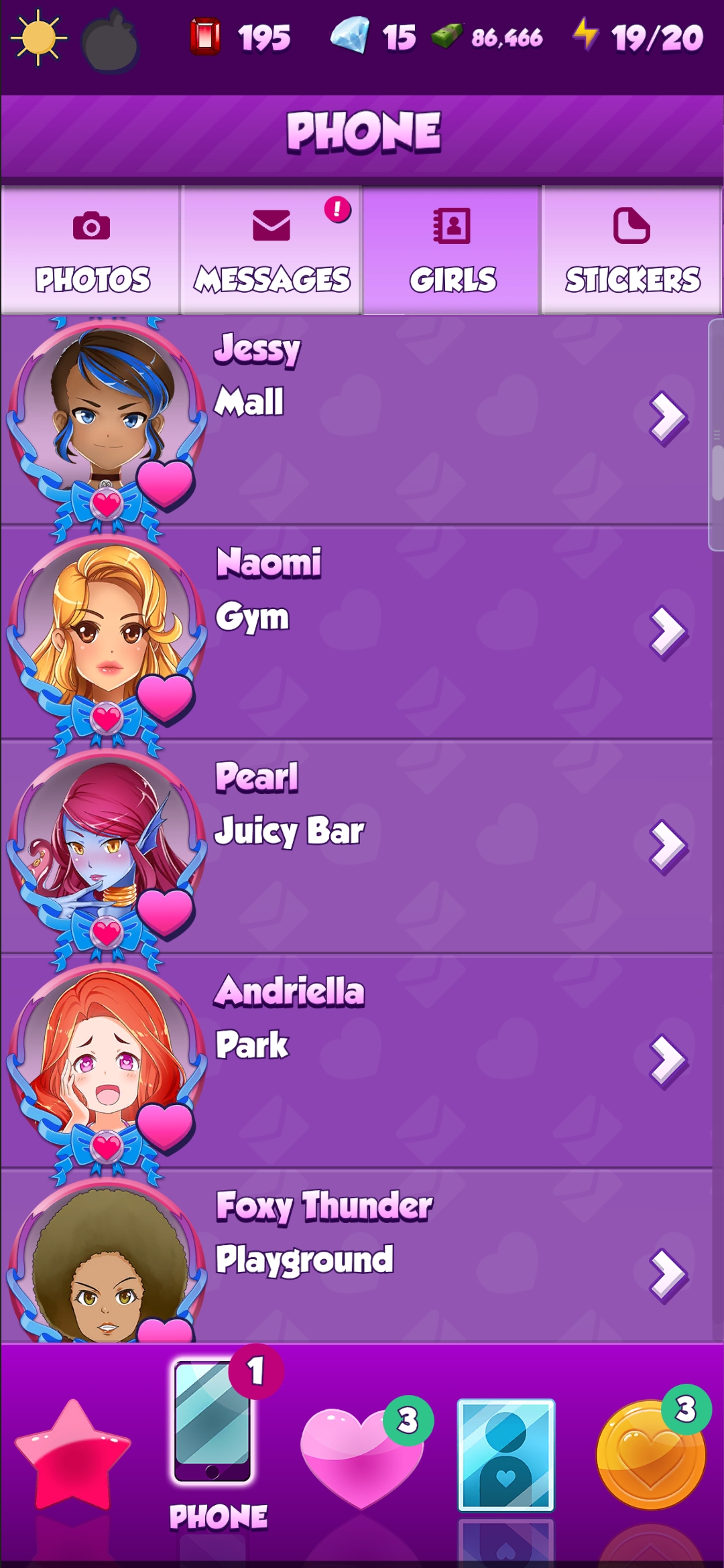The width and height of the screenshot is (724, 1568).
Task: Tap the pink star icon in bottom bar
Action: (72, 1455)
